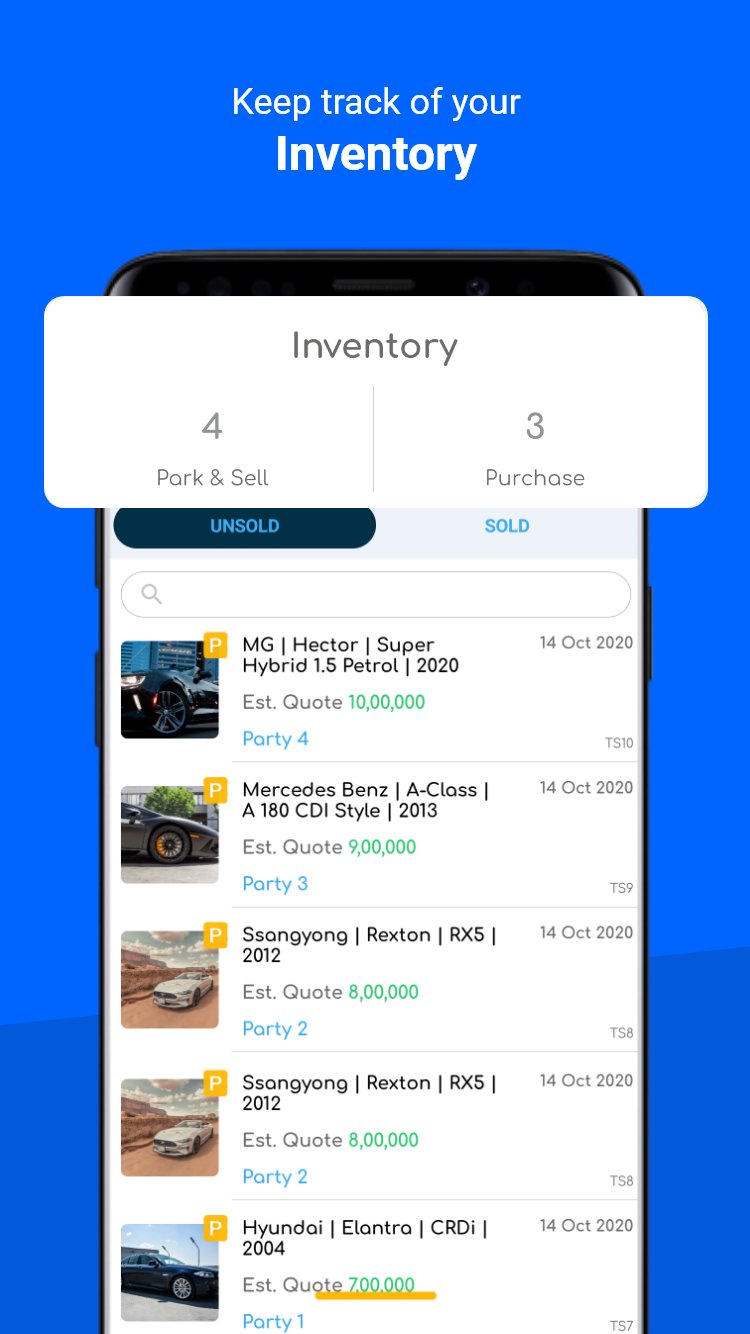Open the Ssangyong Rexton RX5 photo

[170, 979]
